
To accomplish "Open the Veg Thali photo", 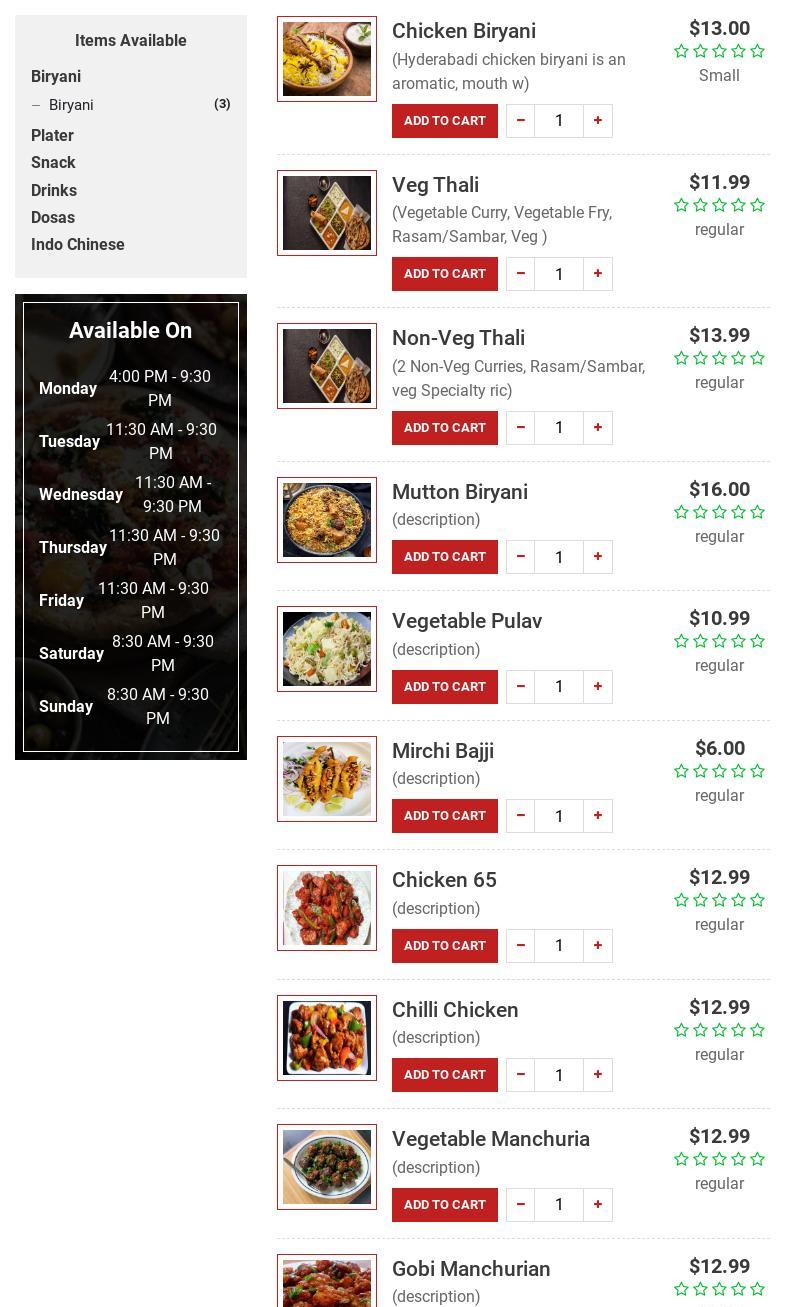I will pyautogui.click(x=327, y=213).
